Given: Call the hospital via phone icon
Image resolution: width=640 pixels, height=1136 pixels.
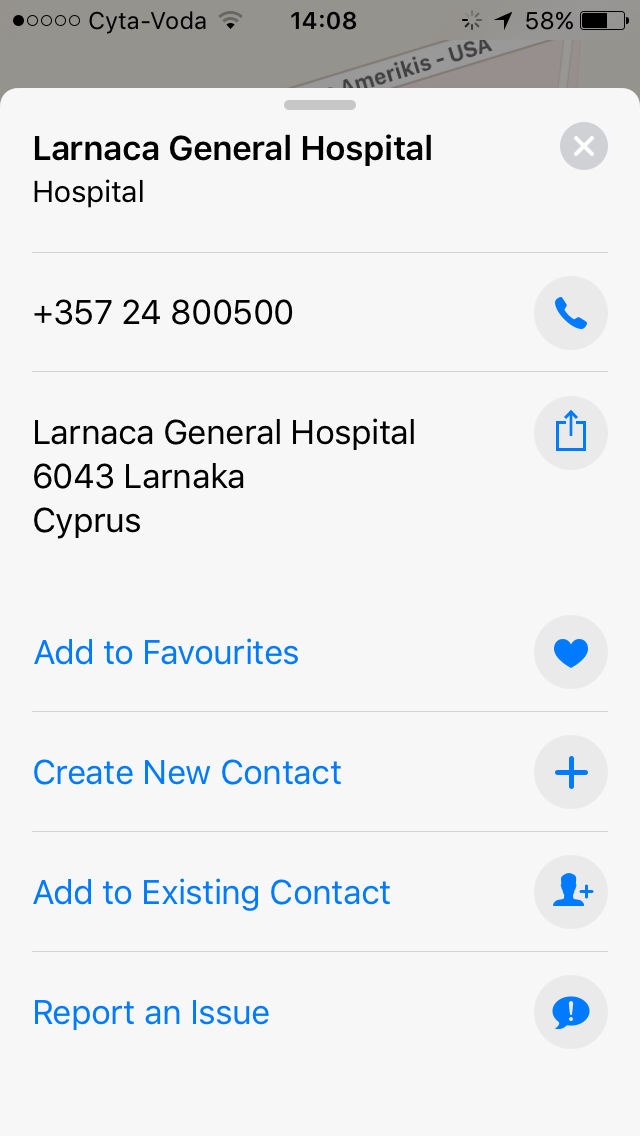Looking at the screenshot, I should [571, 314].
